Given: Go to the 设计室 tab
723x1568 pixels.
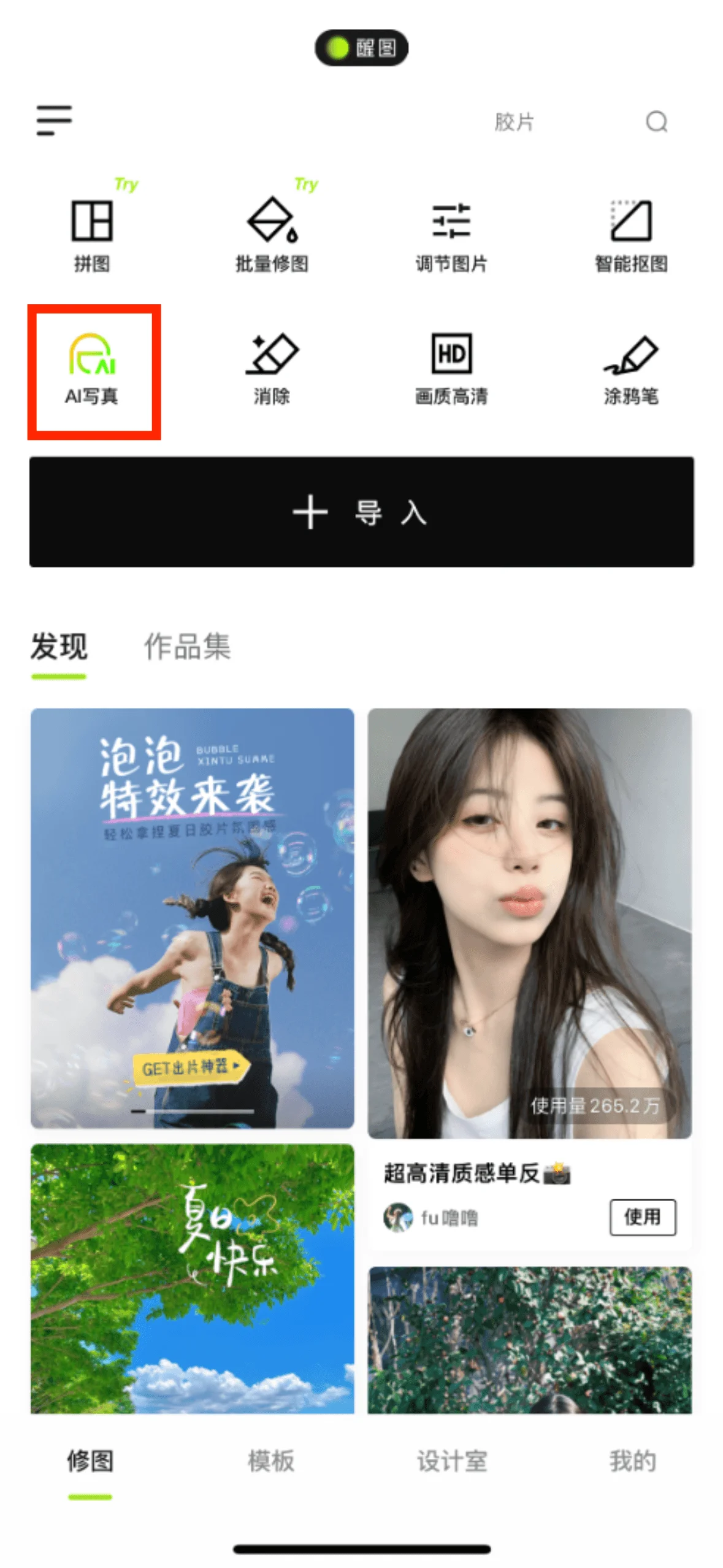Looking at the screenshot, I should point(452,1460).
